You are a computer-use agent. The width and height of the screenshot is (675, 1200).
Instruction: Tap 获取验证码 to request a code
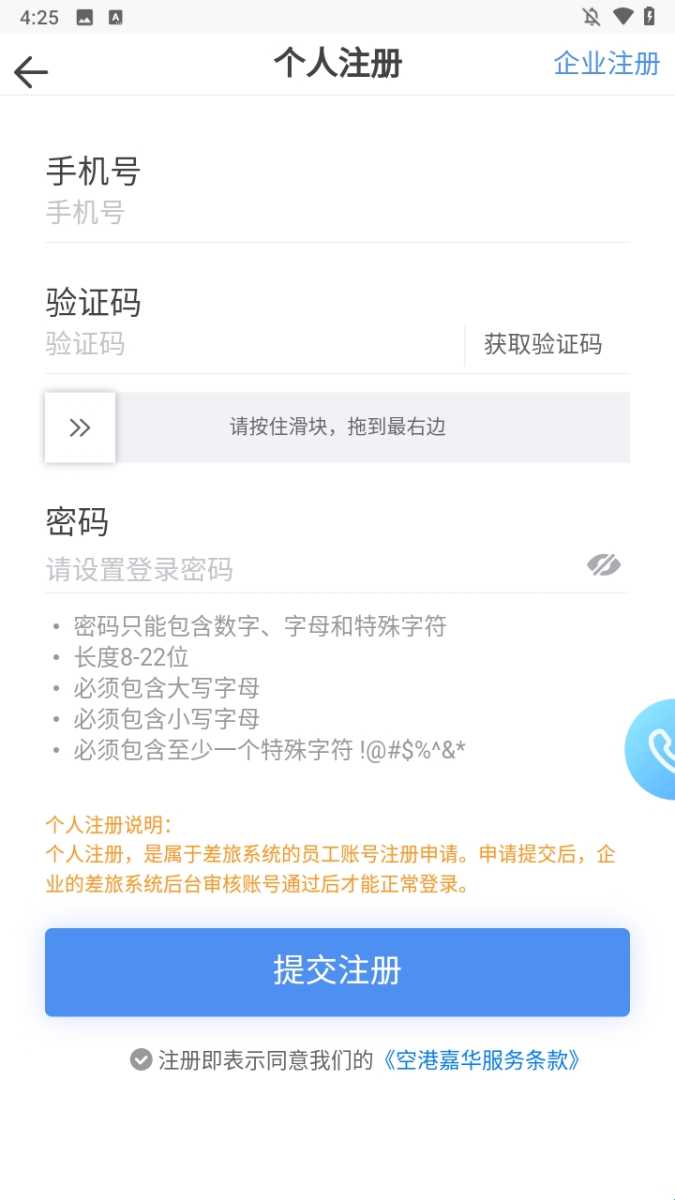pyautogui.click(x=543, y=345)
